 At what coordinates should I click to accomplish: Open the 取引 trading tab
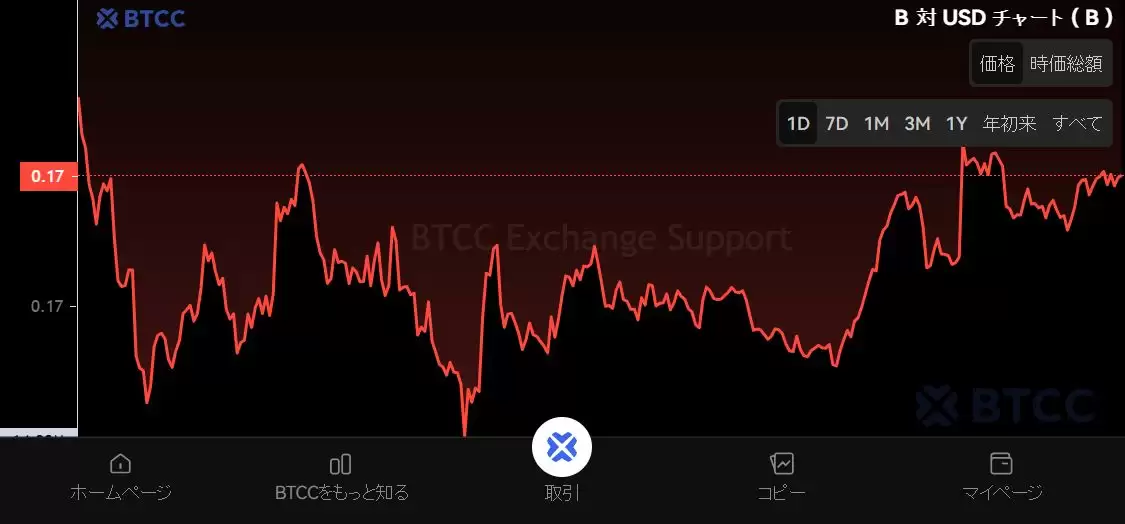[x=562, y=460]
